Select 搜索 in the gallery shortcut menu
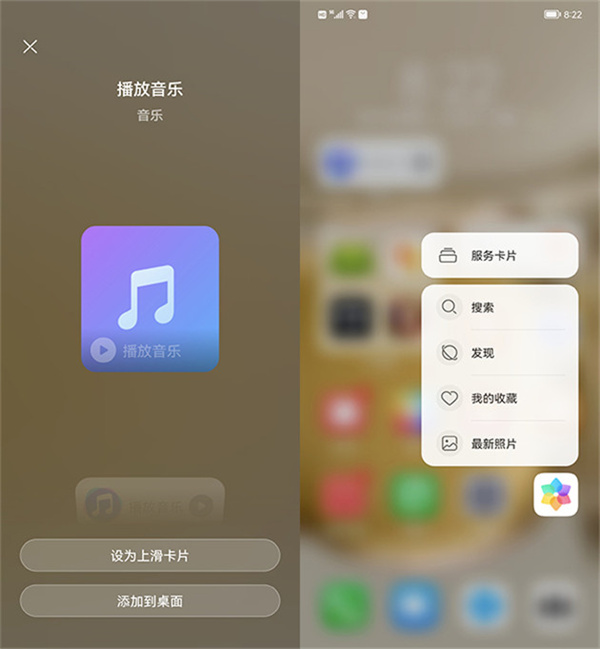600x649 pixels. click(x=499, y=308)
